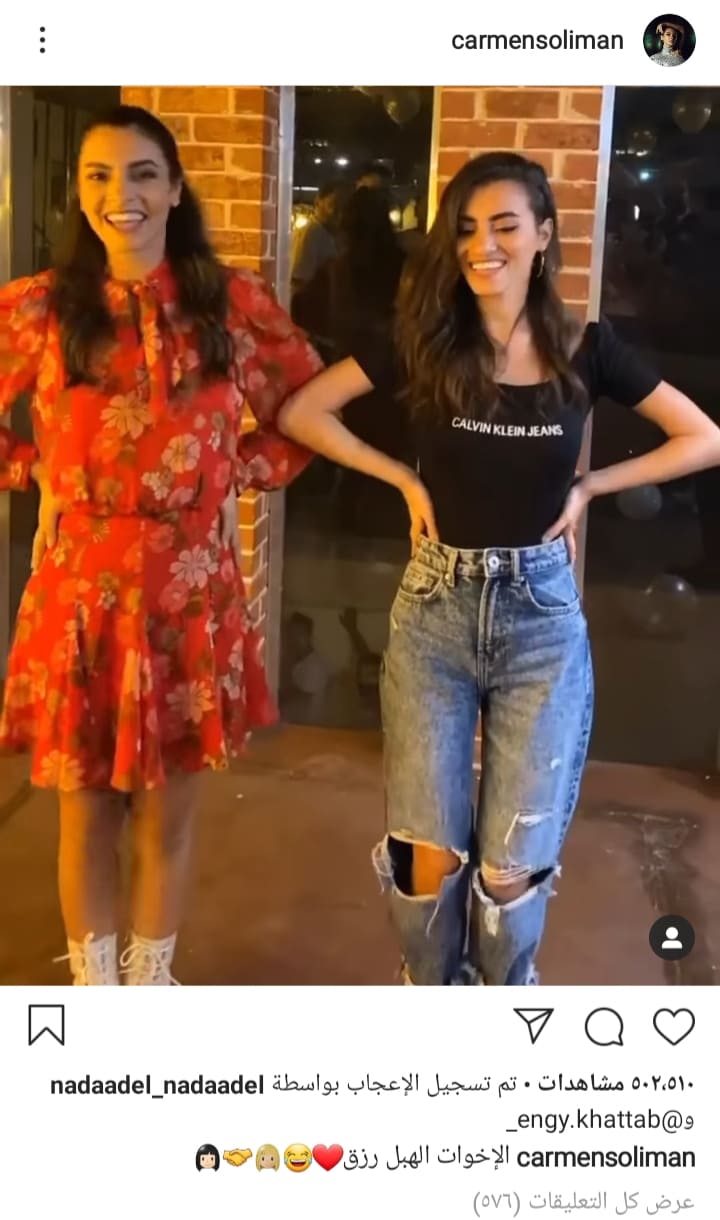View all 576 comments
The height and width of the screenshot is (1220, 720).
[583, 1199]
